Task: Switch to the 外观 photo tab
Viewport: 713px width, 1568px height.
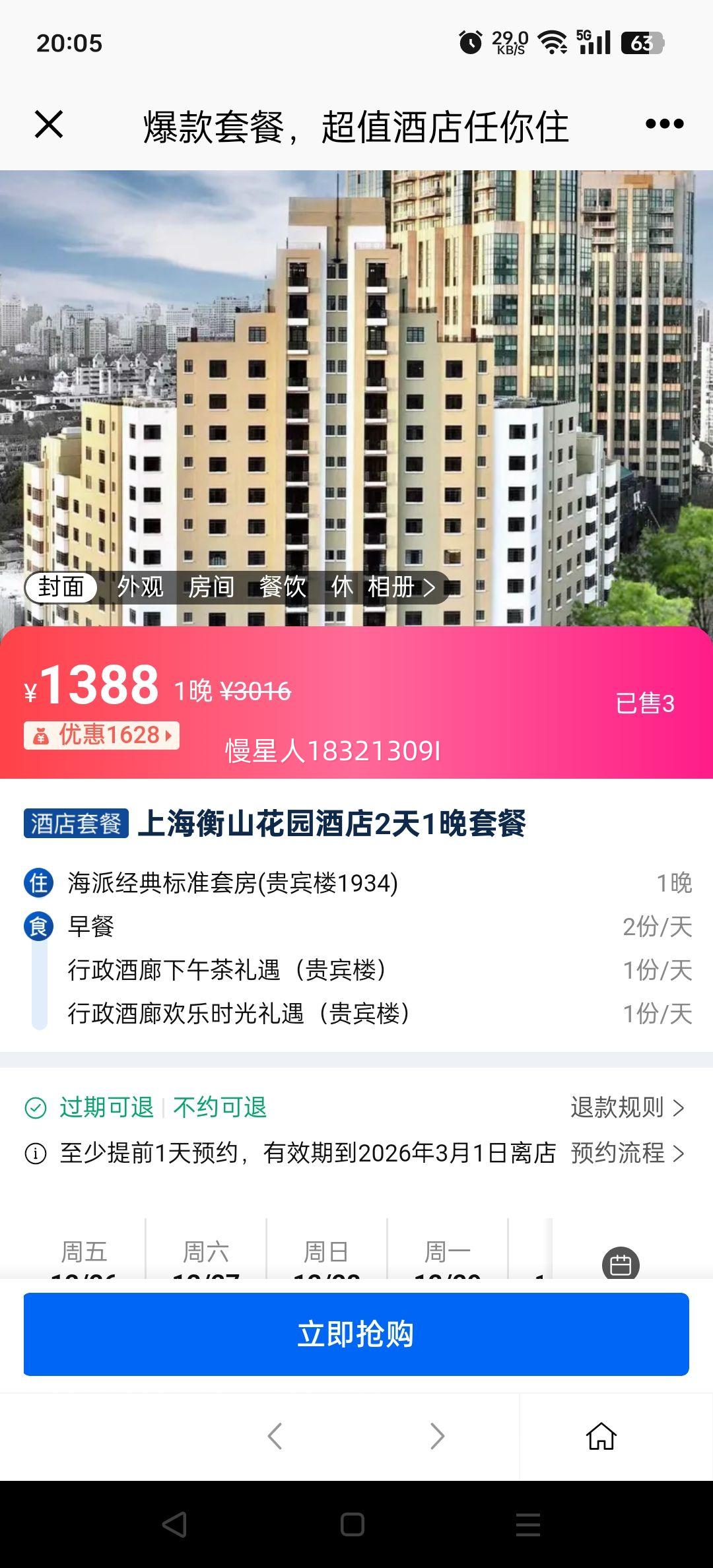Action: coord(141,587)
